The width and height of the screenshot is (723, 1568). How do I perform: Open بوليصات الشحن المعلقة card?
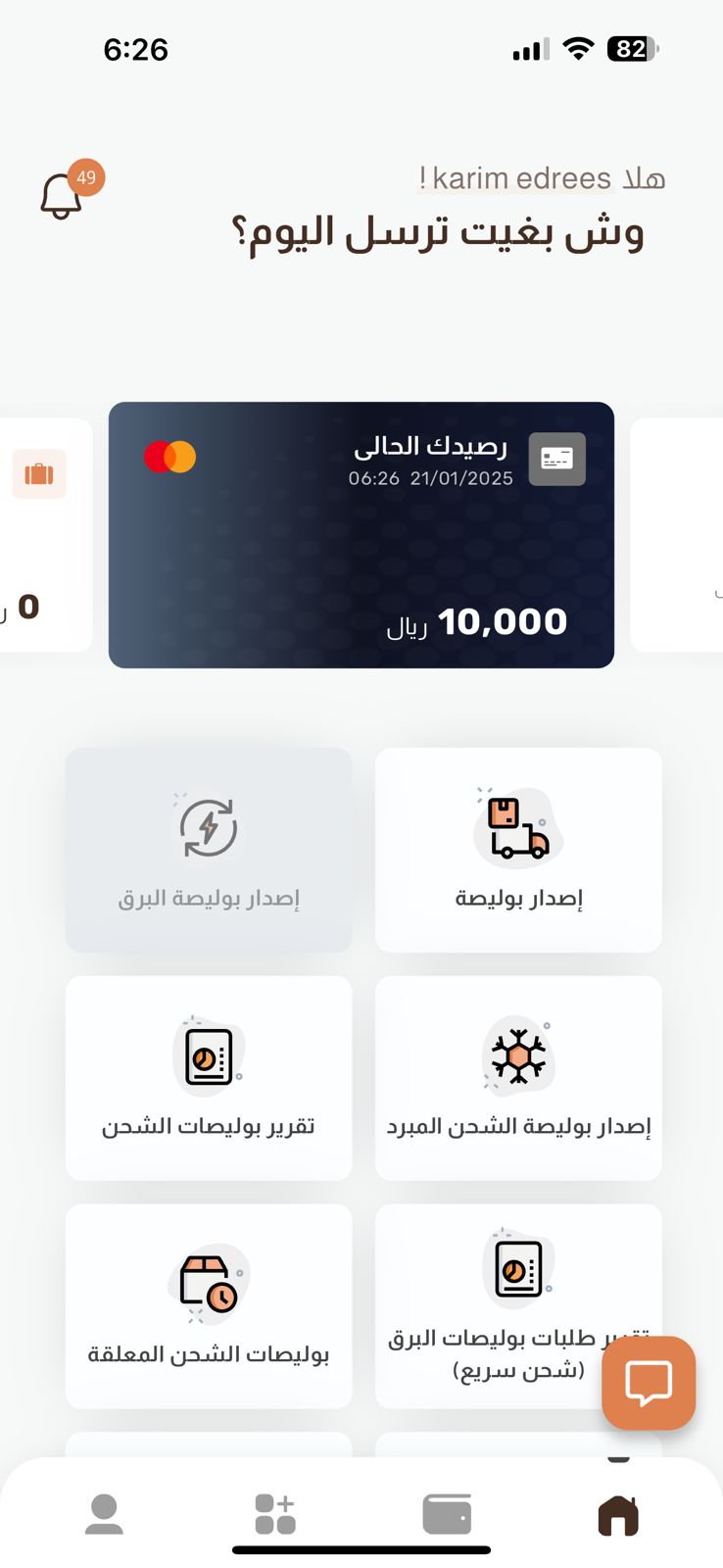point(209,1306)
